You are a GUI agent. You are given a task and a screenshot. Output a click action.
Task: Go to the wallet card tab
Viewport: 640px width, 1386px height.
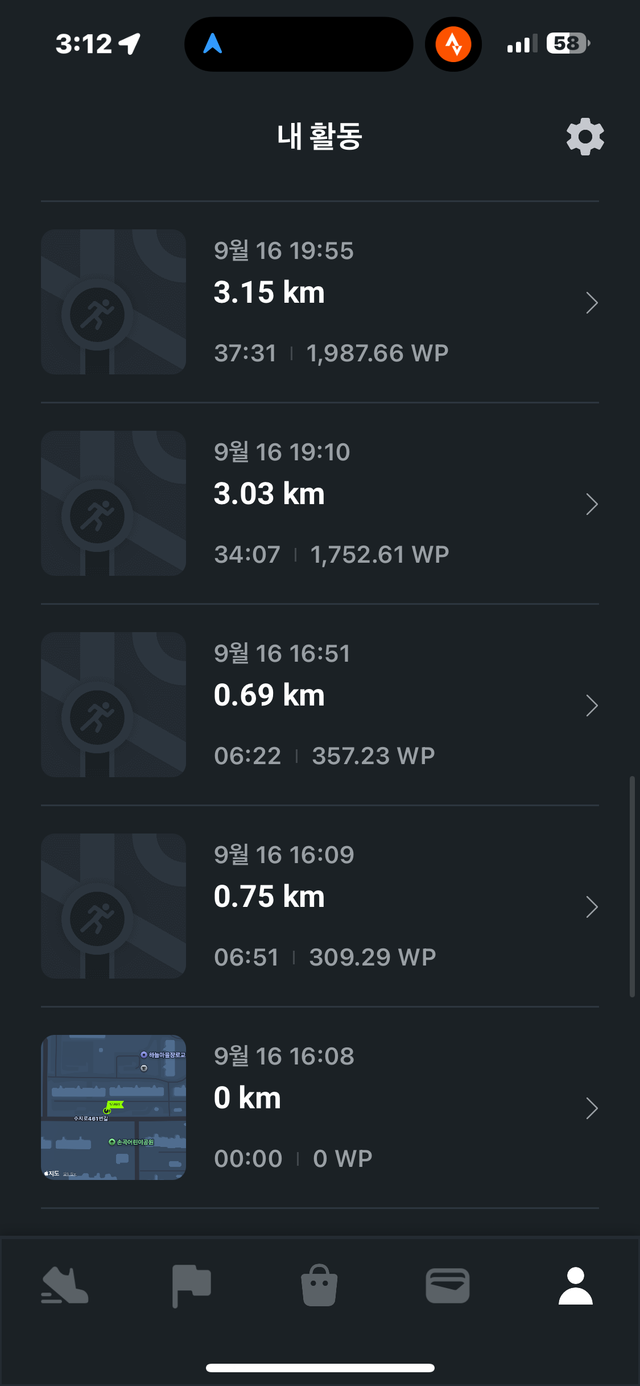[x=447, y=1285]
